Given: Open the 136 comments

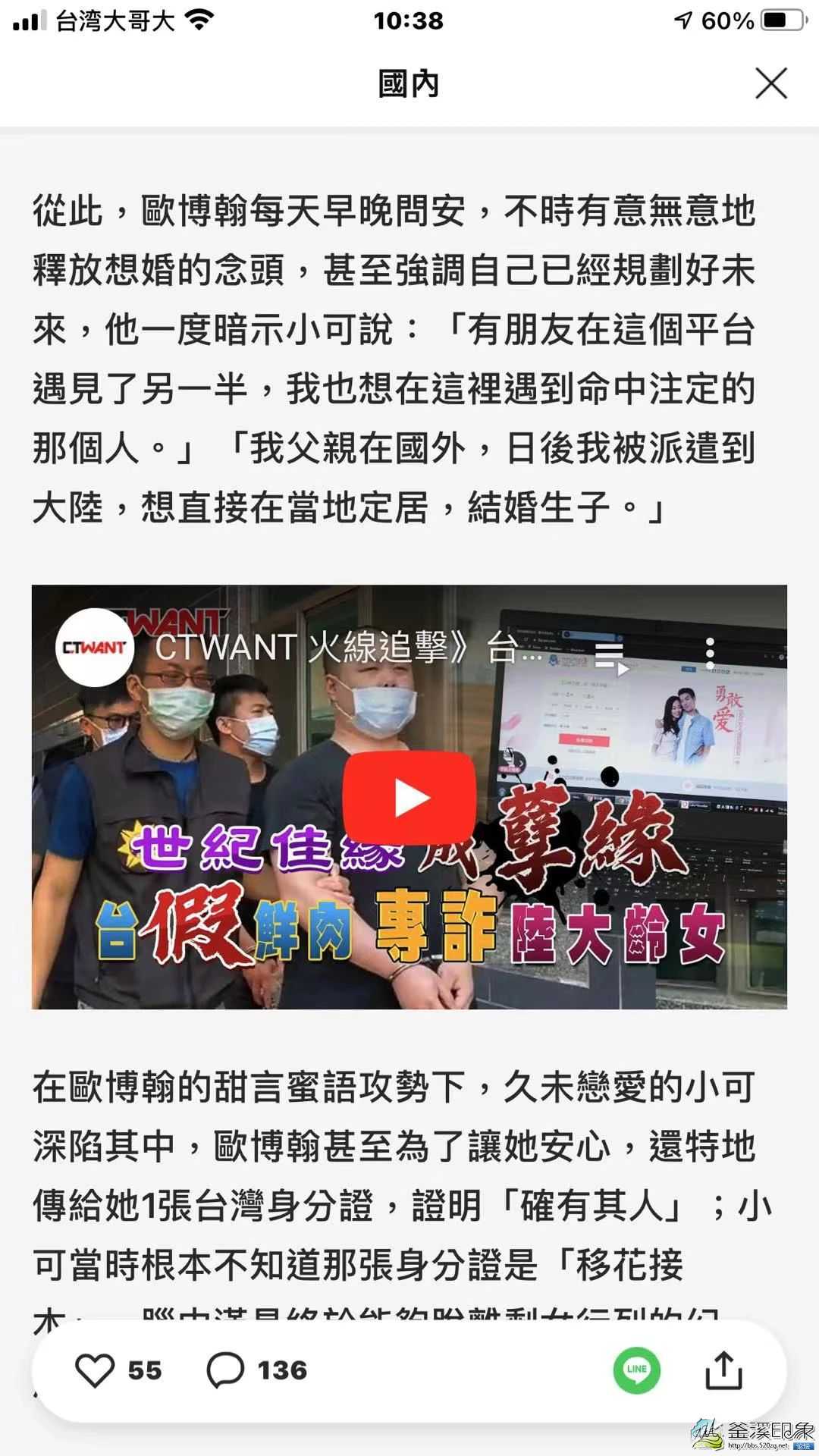Looking at the screenshot, I should pos(226,1370).
